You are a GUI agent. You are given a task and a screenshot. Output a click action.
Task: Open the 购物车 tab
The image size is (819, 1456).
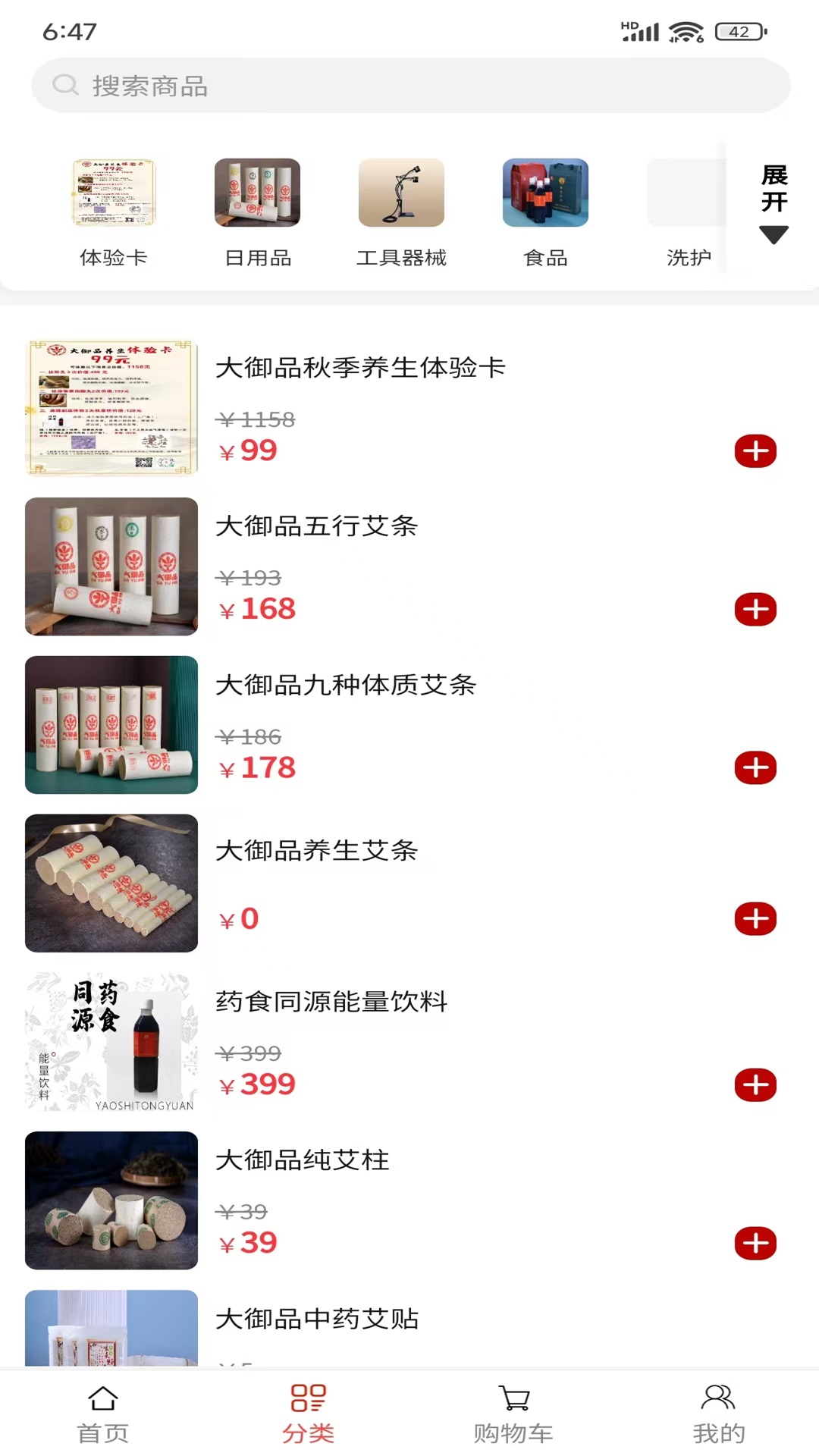click(x=513, y=1413)
